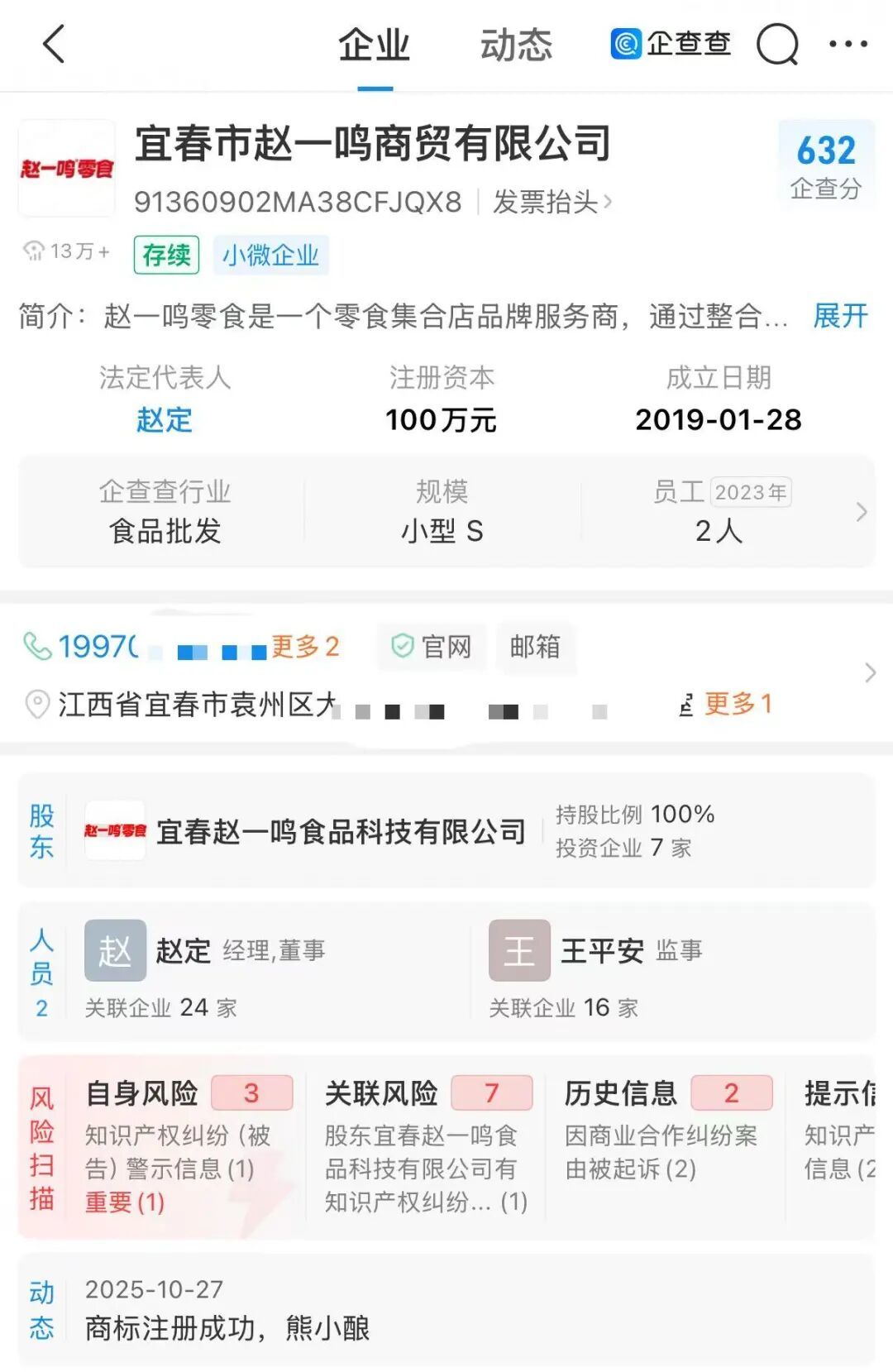This screenshot has width=893, height=1372.
Task: Select the 企业 tab
Action: click(374, 45)
